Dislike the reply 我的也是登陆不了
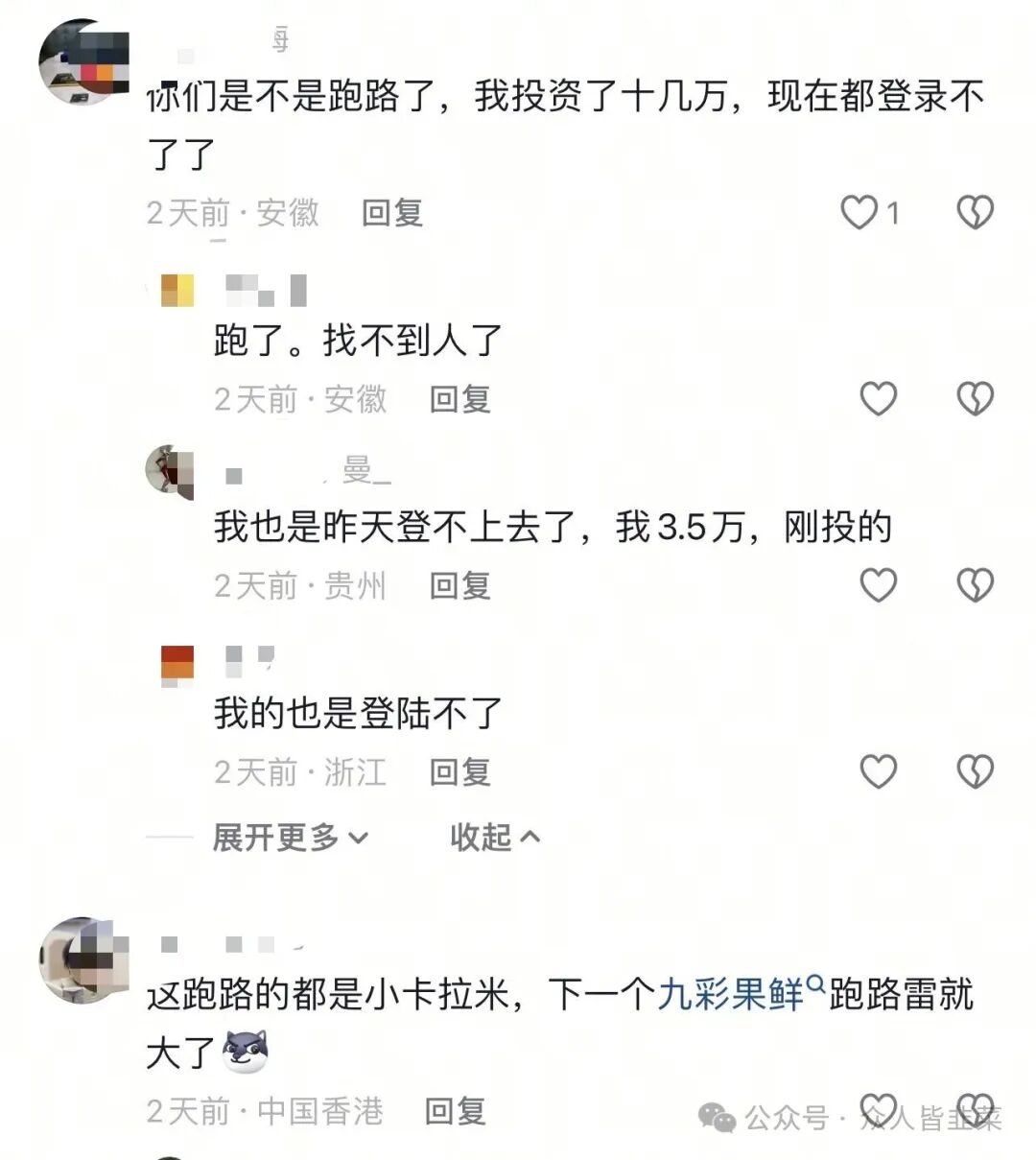 pos(975,770)
